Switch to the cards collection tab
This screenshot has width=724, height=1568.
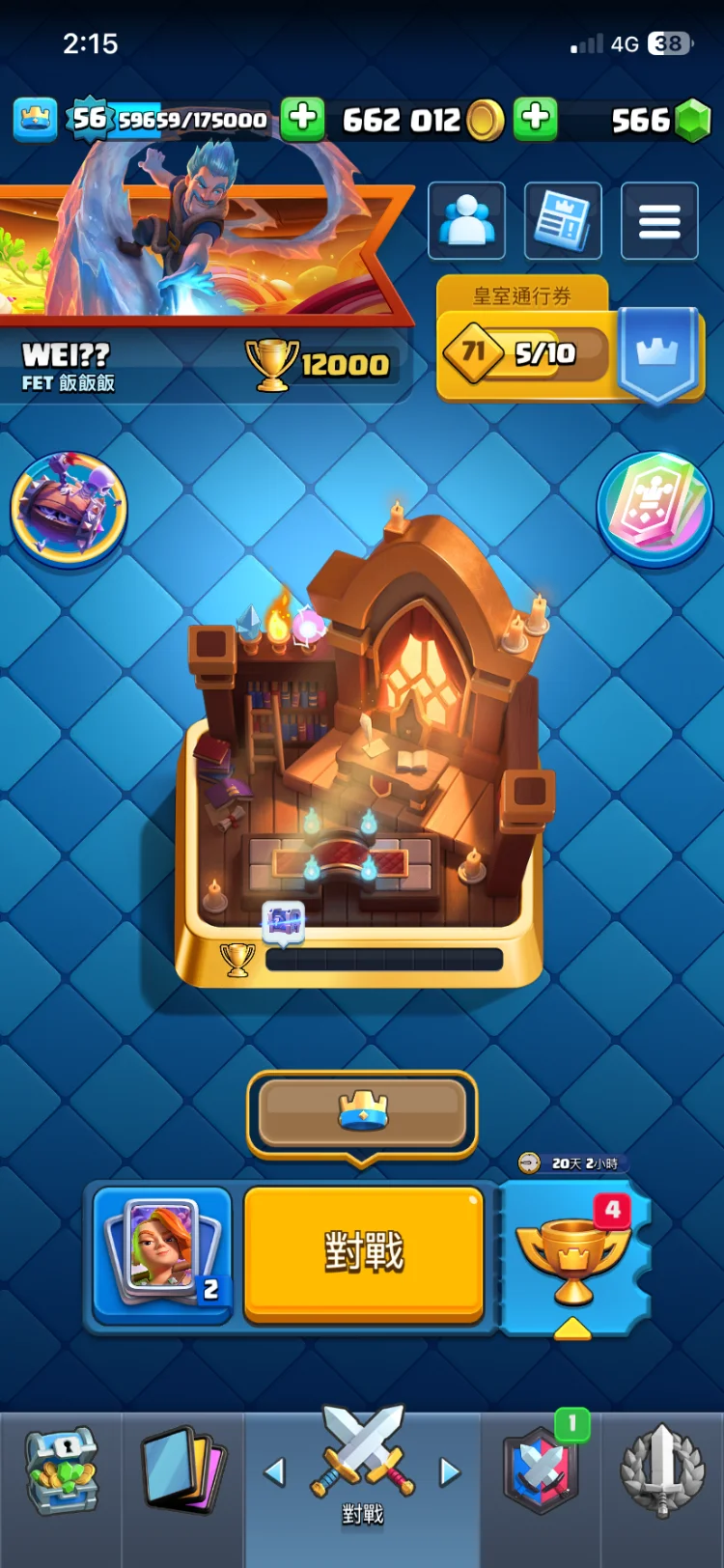[182, 1471]
